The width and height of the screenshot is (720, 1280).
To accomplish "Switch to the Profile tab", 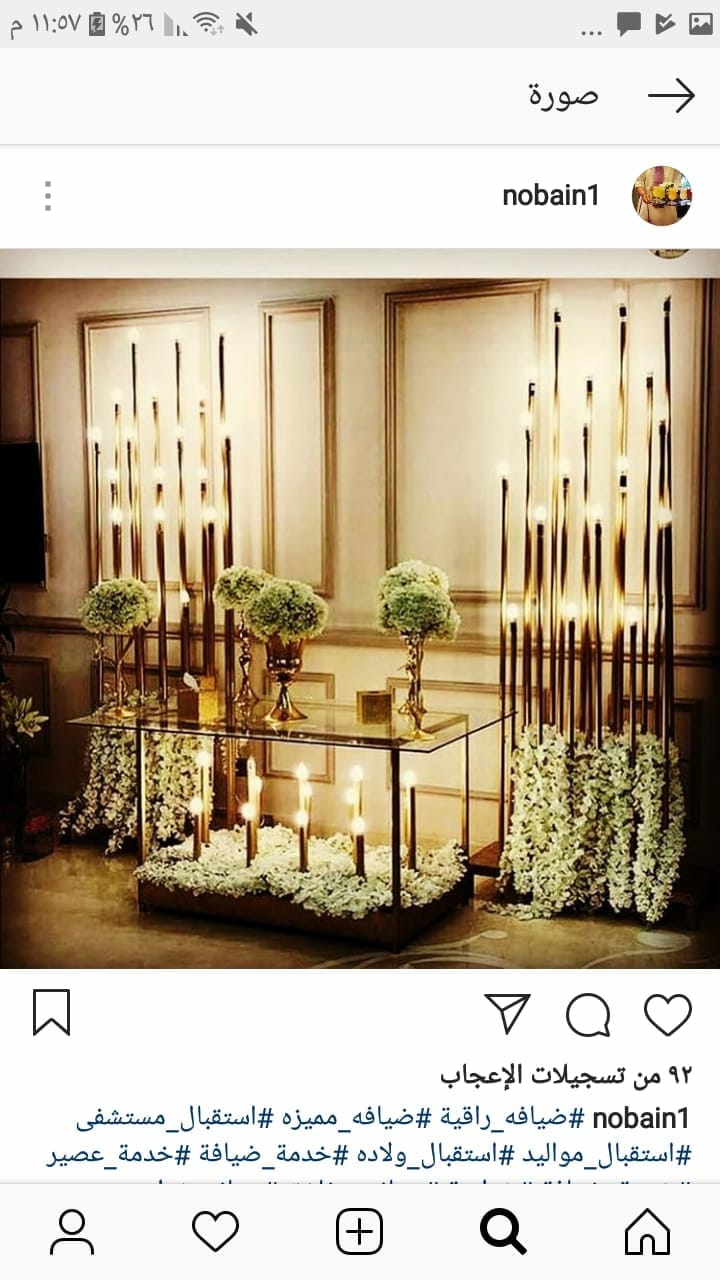I will click(x=72, y=1231).
